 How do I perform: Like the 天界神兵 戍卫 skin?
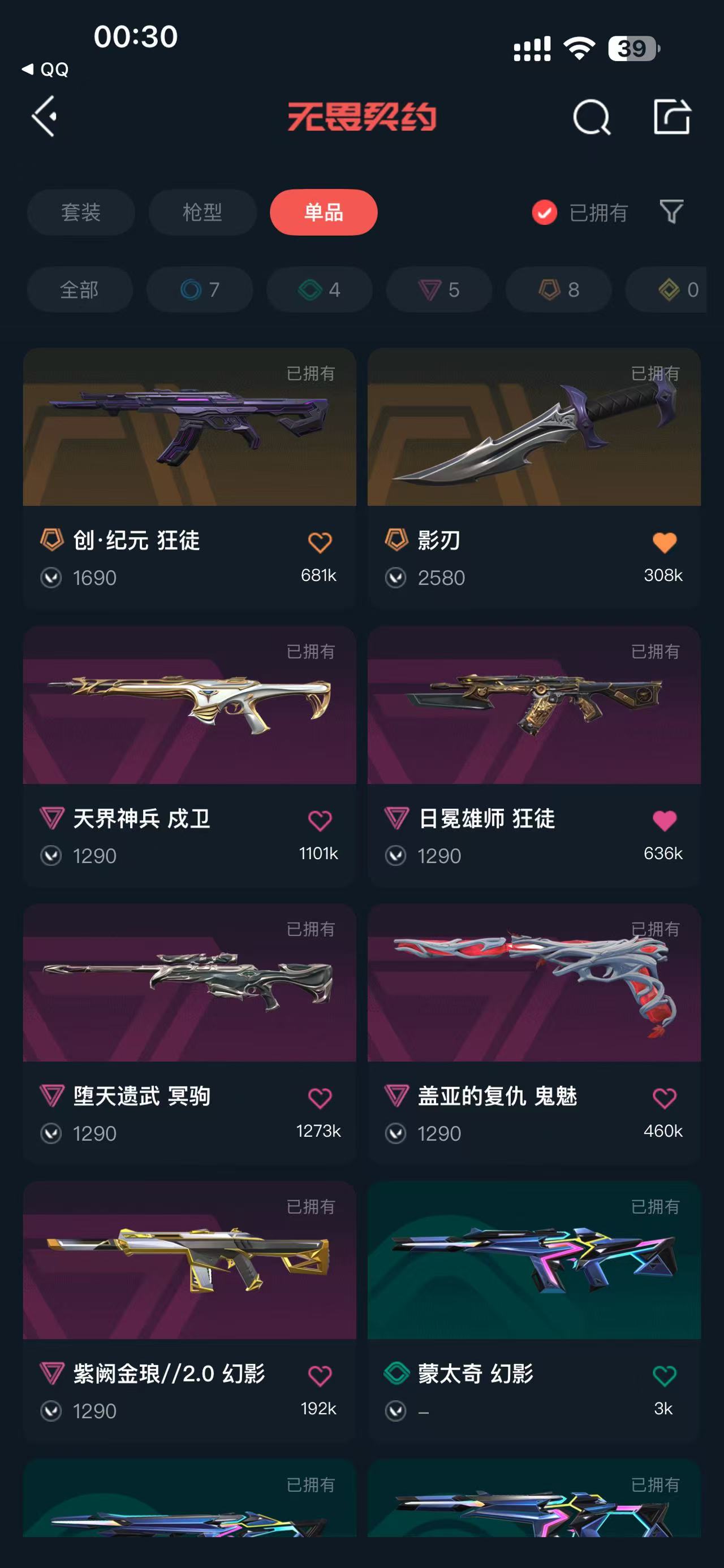(x=320, y=821)
